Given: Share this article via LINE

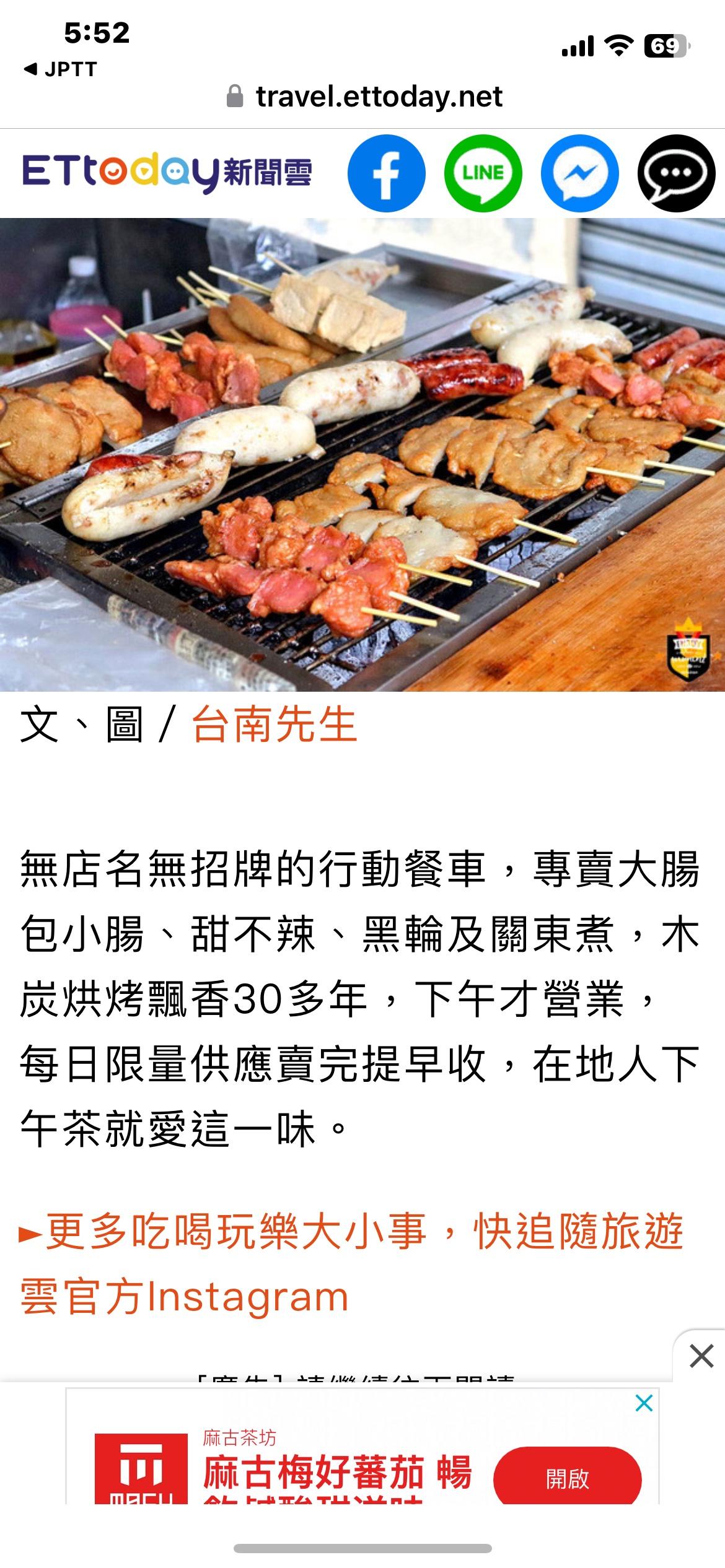Looking at the screenshot, I should [x=483, y=173].
